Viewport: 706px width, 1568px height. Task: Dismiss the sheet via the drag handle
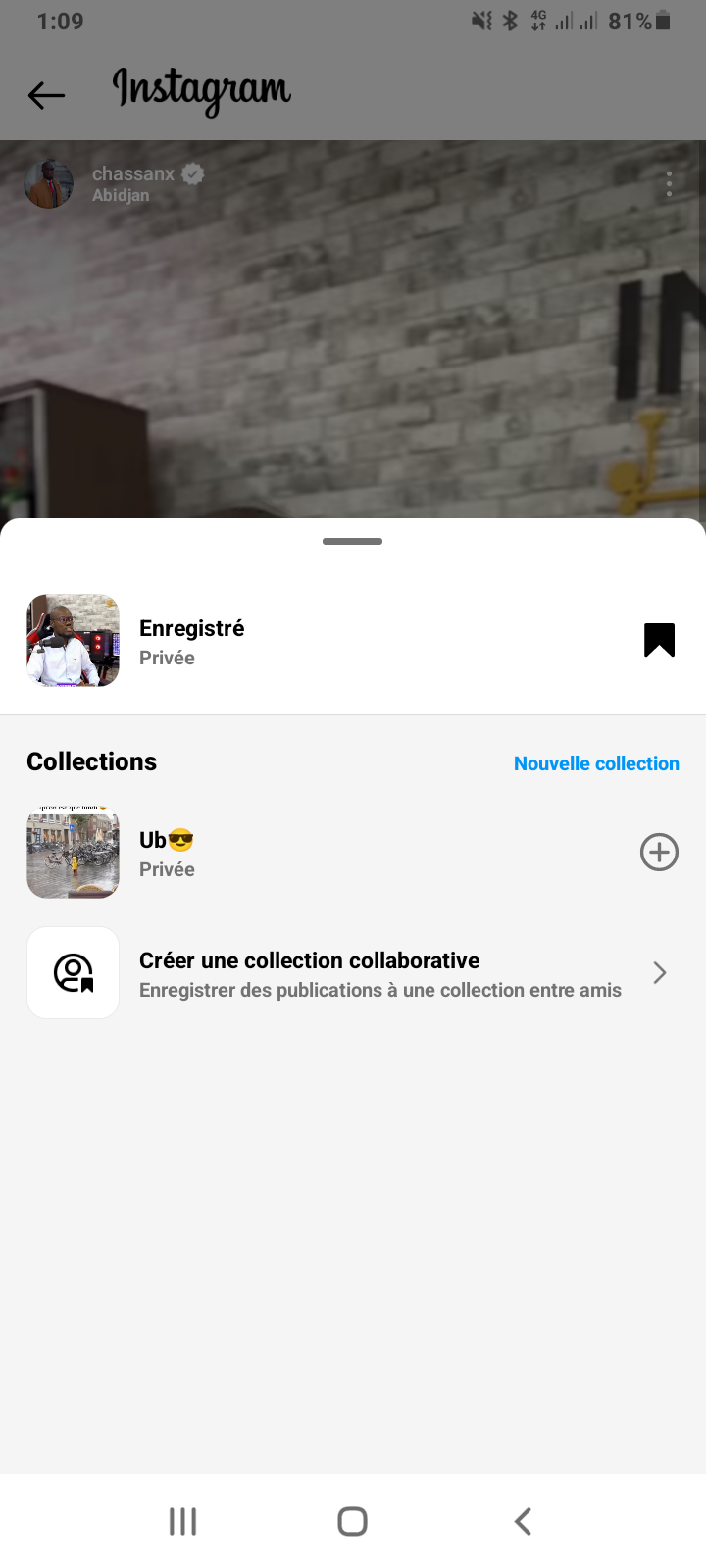[352, 541]
